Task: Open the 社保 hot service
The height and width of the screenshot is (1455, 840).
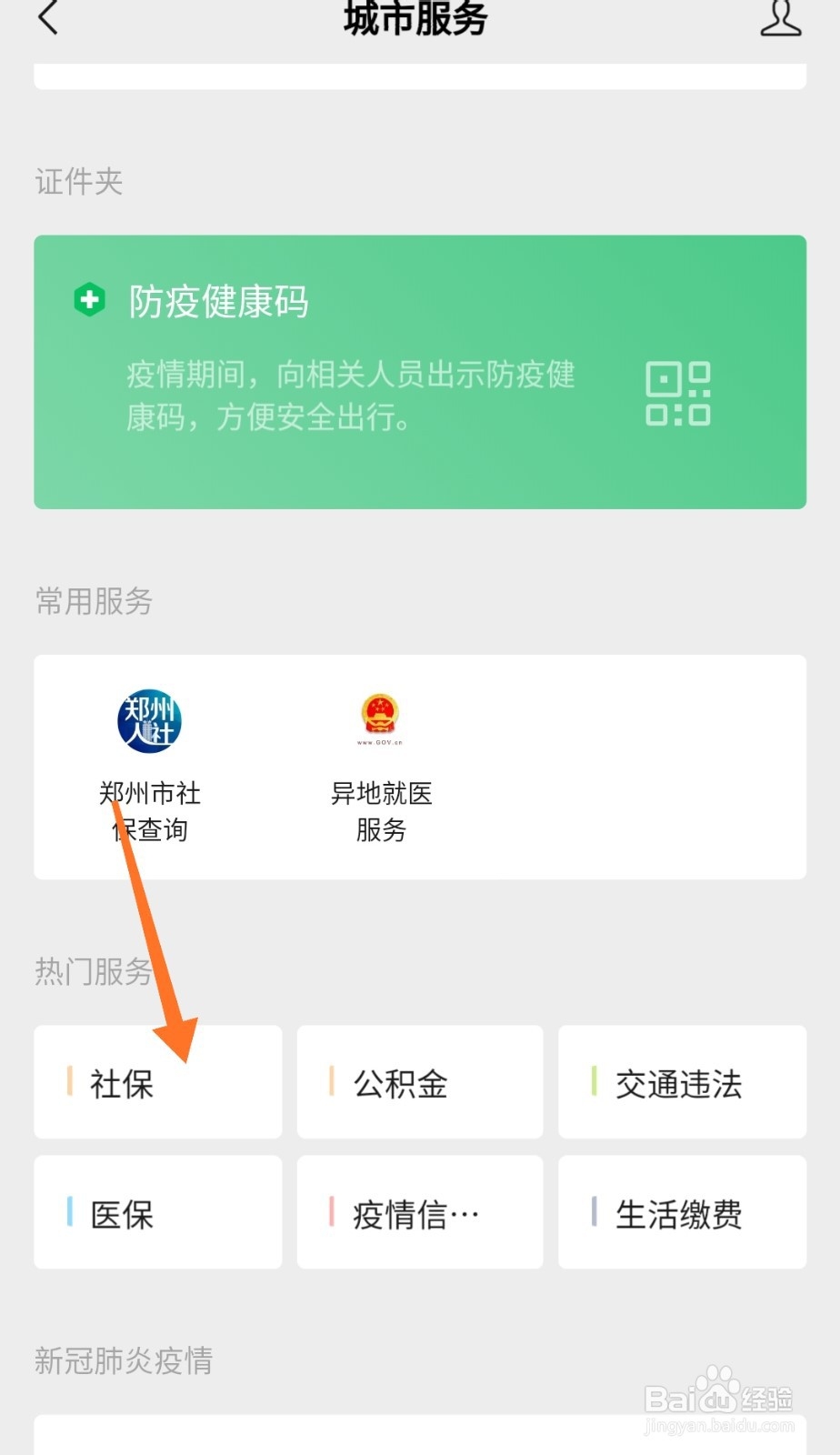Action: pyautogui.click(x=123, y=1082)
